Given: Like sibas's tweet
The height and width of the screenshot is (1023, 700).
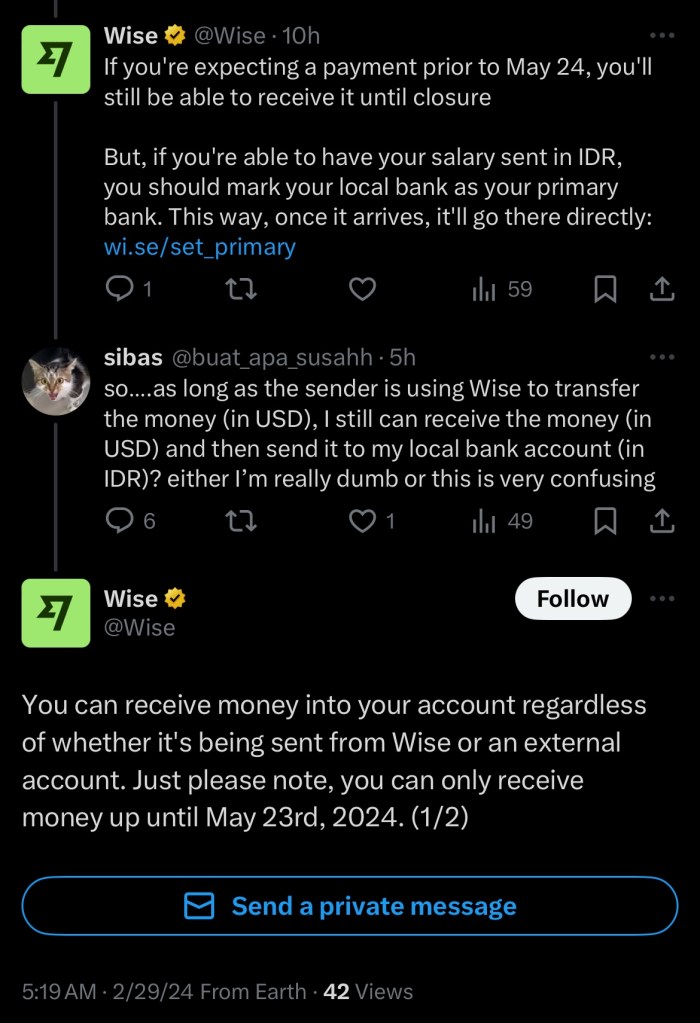Looking at the screenshot, I should click(x=362, y=521).
